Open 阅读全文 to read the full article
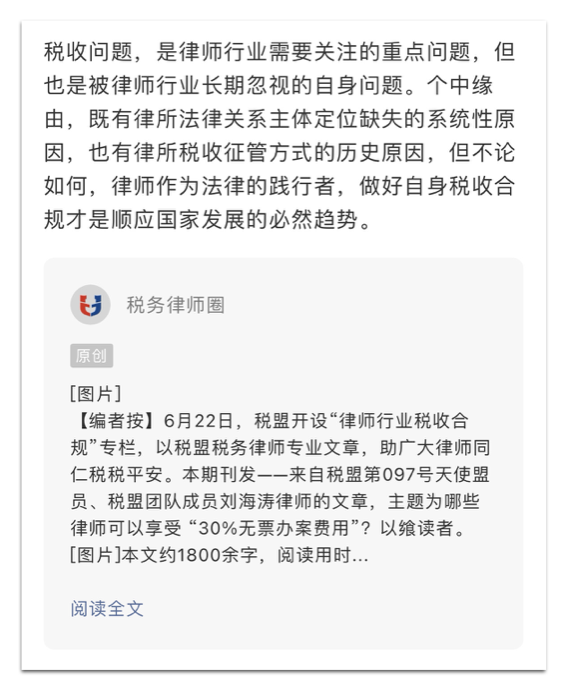Image resolution: width=568 pixels, height=690 pixels. (x=107, y=609)
